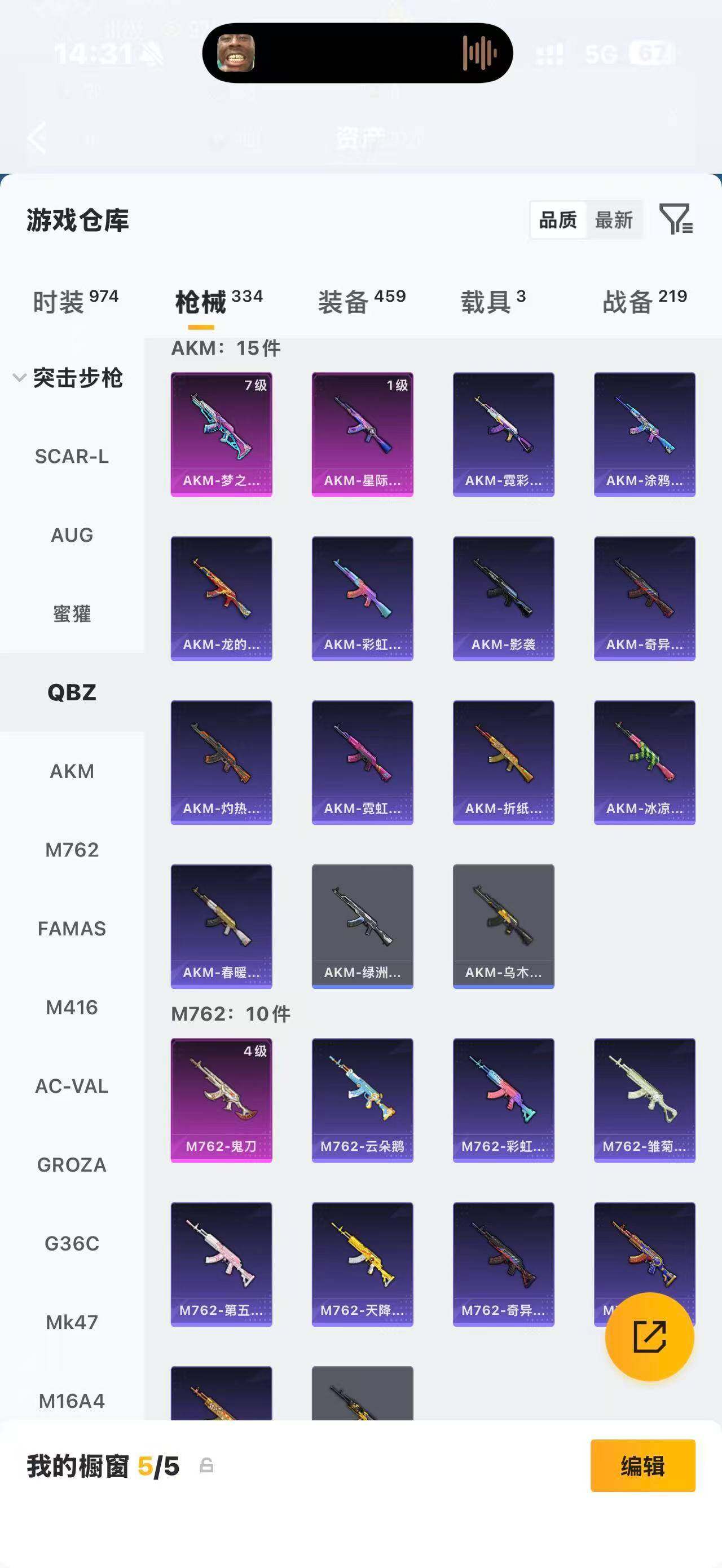Sort items by 最新
722x1568 pixels.
(614, 220)
